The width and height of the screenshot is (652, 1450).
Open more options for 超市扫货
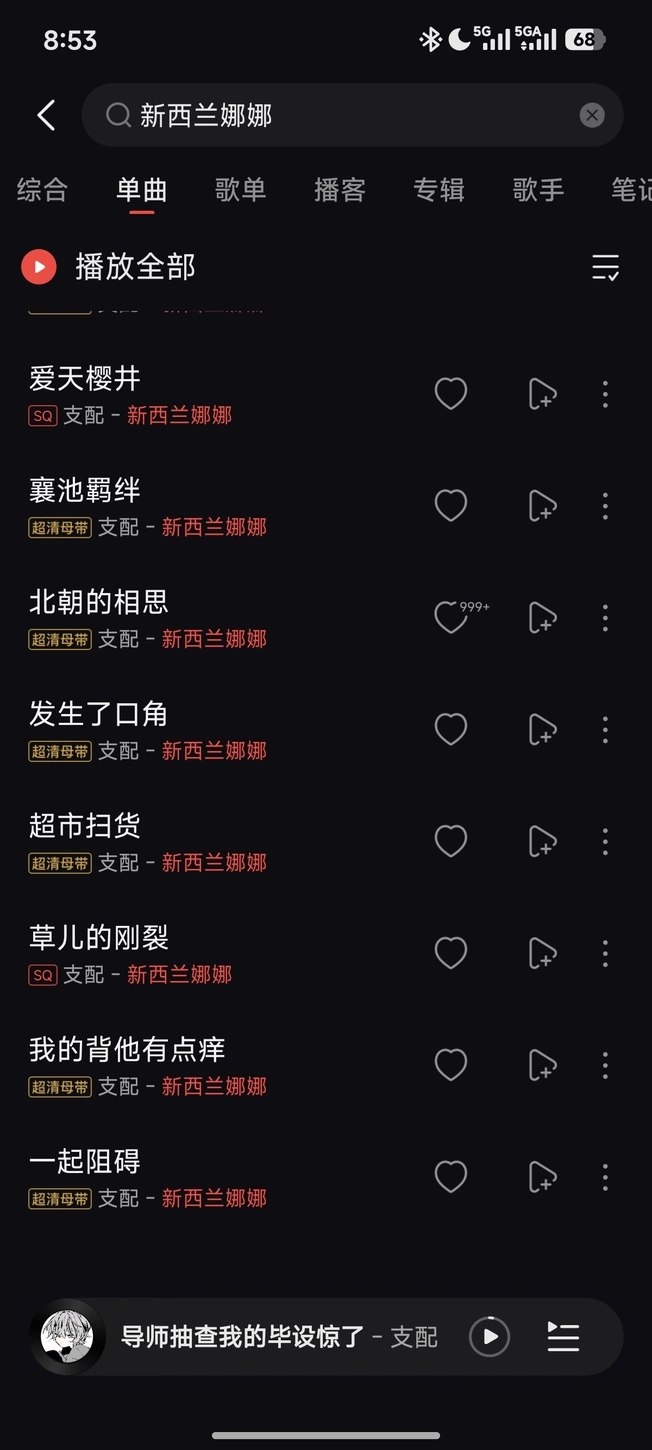(x=605, y=842)
